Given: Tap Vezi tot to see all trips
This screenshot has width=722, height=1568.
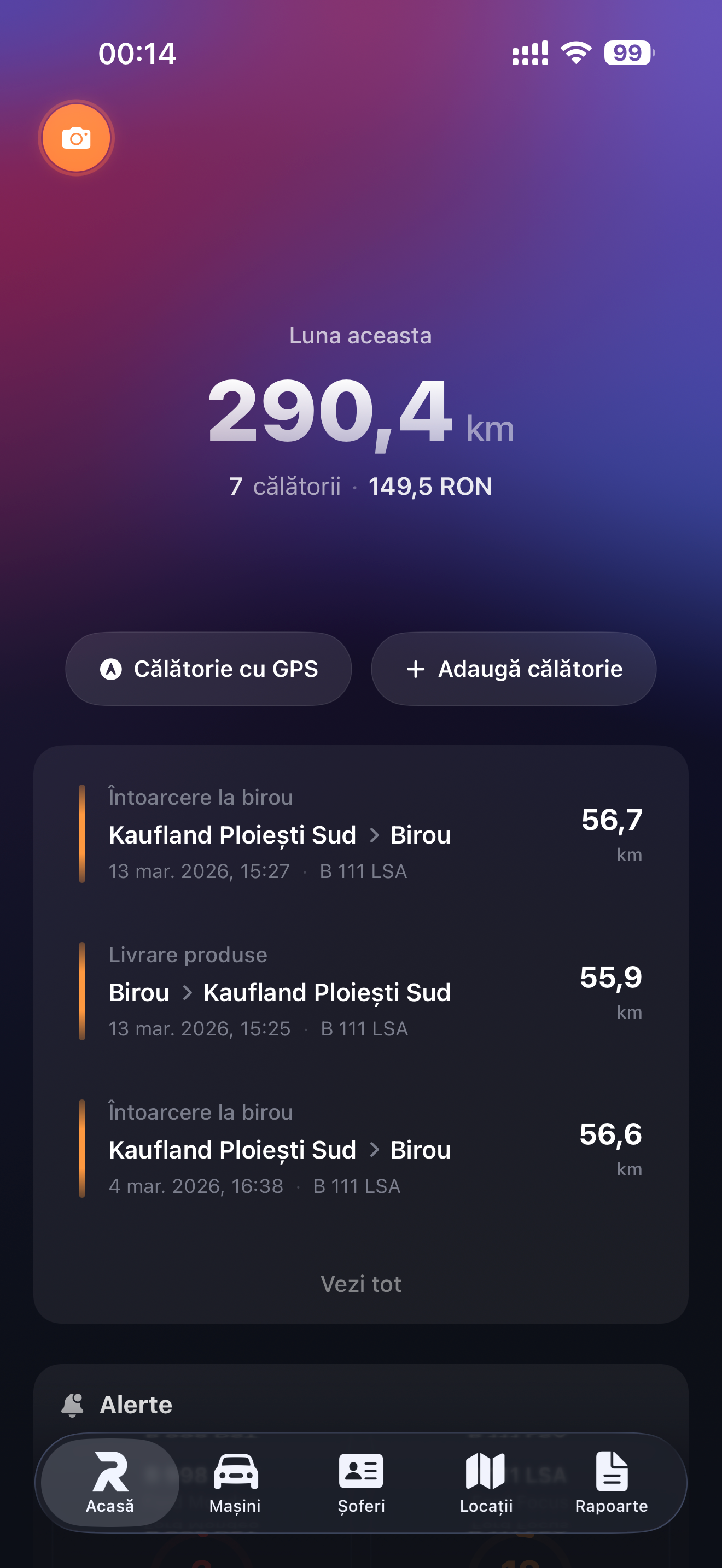Looking at the screenshot, I should (360, 1284).
